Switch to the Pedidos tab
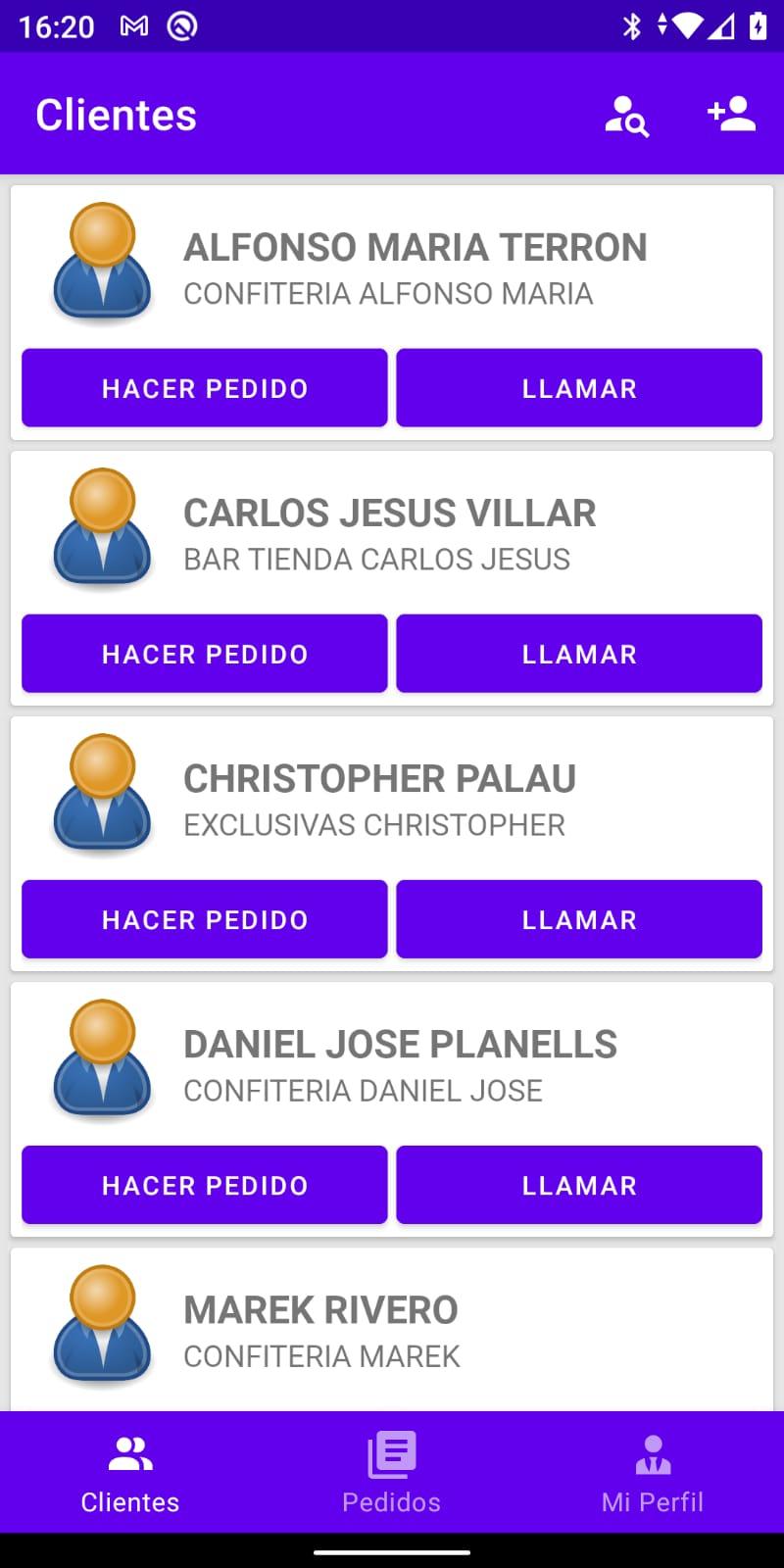The height and width of the screenshot is (1568, 784). point(392,1472)
